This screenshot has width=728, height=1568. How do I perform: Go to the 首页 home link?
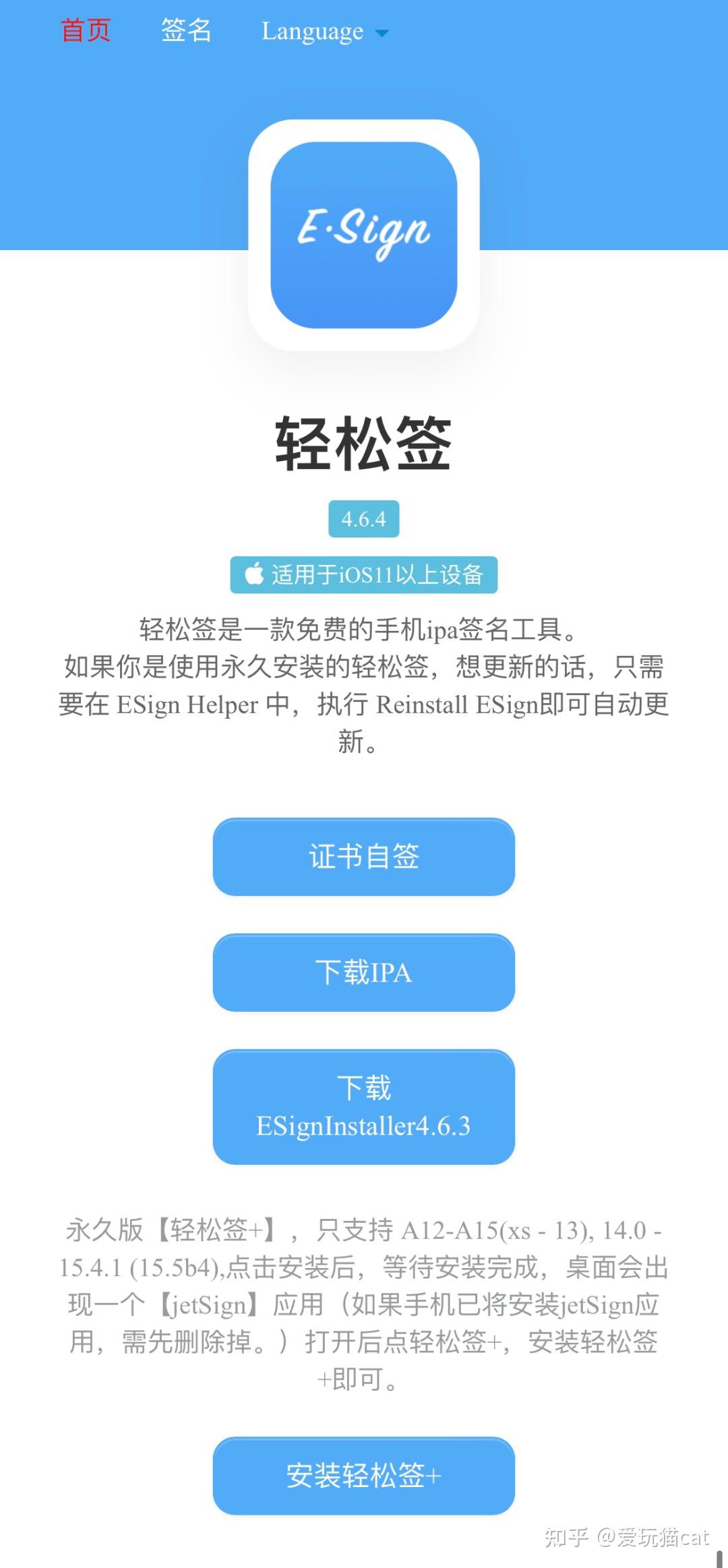click(86, 31)
